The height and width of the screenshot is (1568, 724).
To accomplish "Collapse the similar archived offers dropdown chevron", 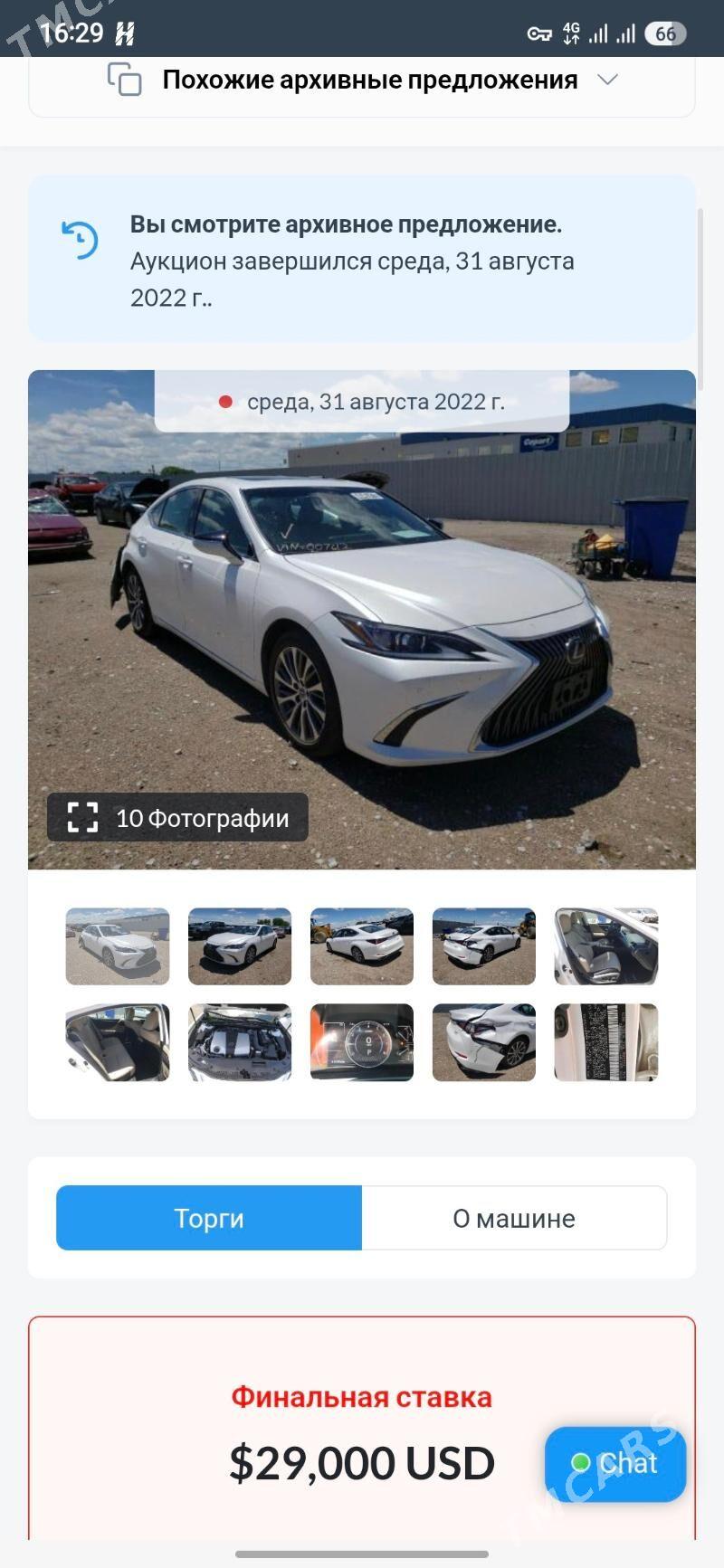I will 609,80.
